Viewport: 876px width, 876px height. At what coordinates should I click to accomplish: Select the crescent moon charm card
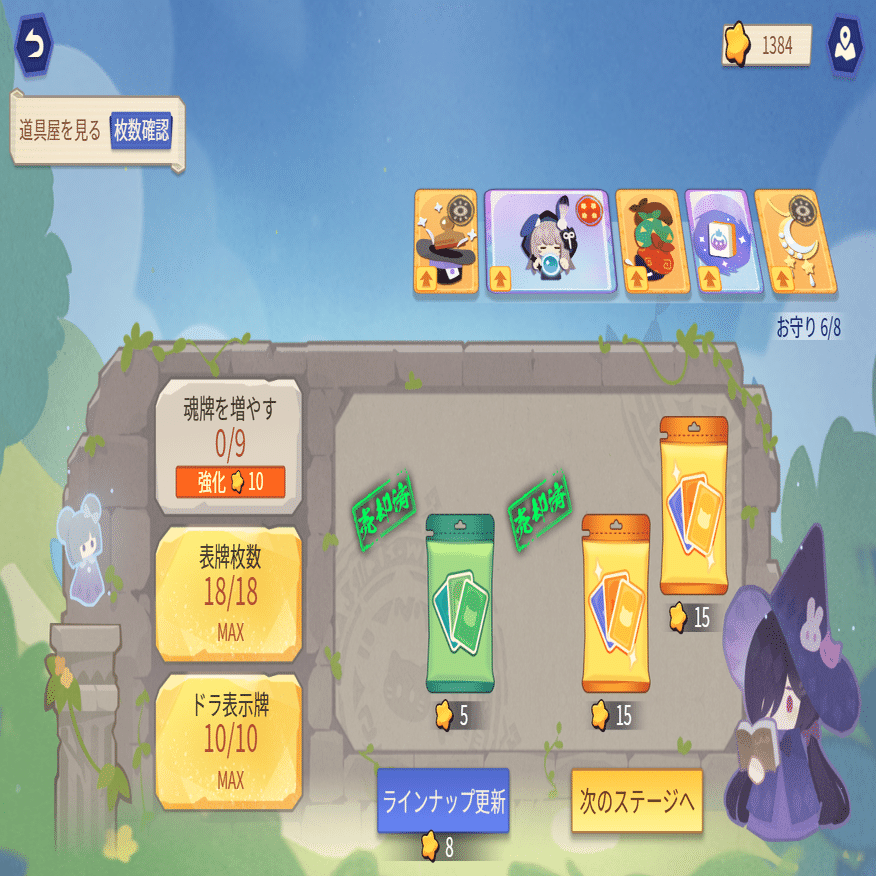[795, 241]
